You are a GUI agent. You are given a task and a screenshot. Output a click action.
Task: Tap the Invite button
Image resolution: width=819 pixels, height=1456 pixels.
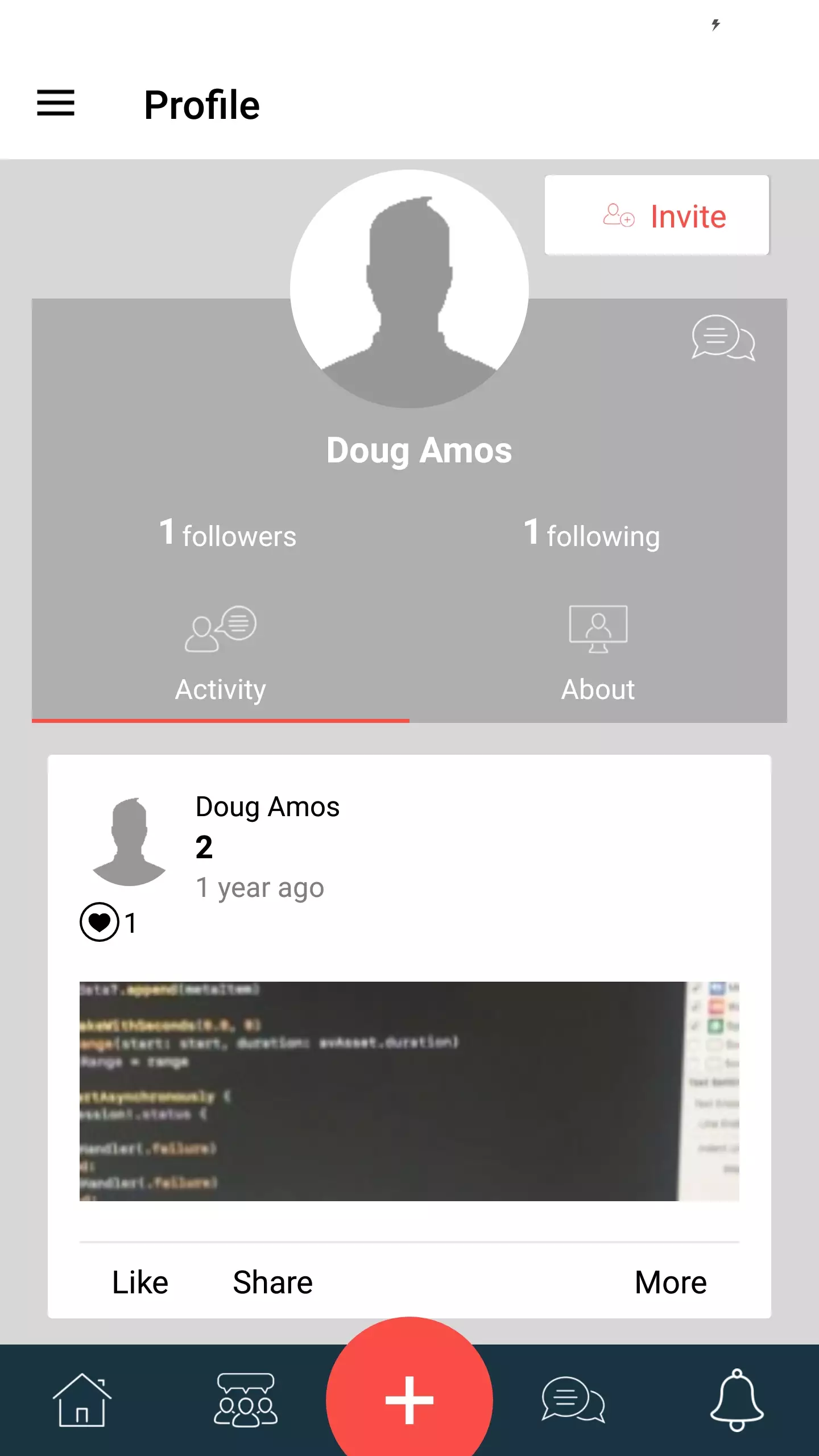[x=656, y=216]
